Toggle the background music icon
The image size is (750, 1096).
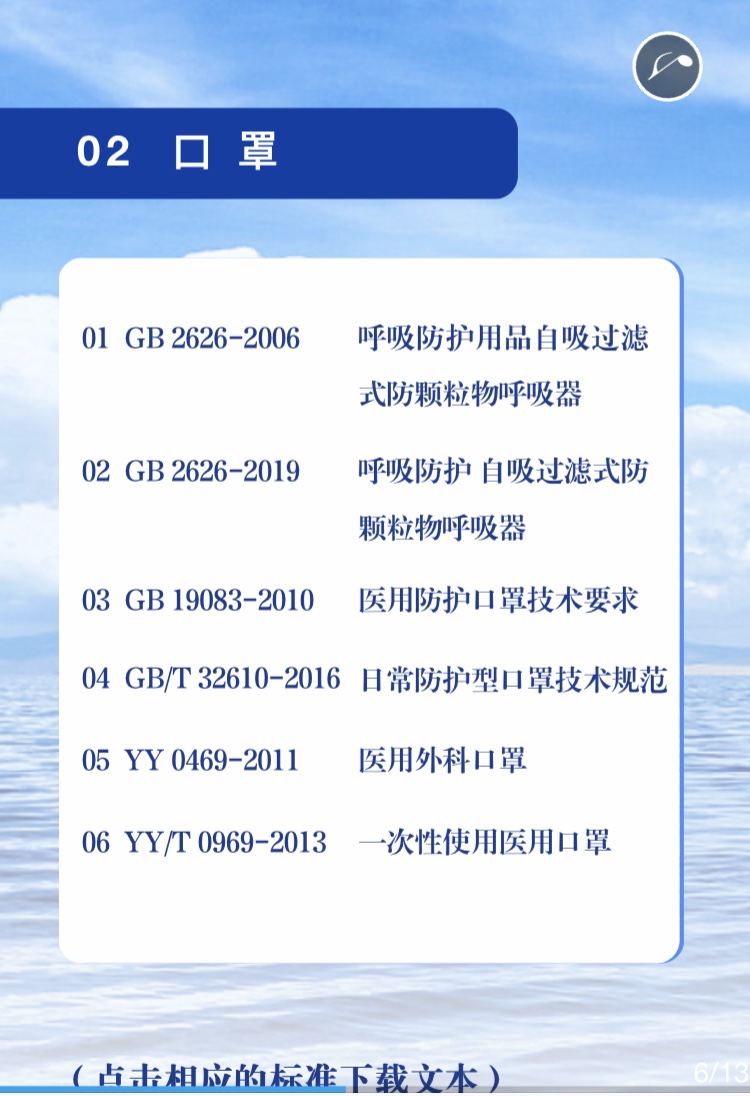tap(668, 67)
